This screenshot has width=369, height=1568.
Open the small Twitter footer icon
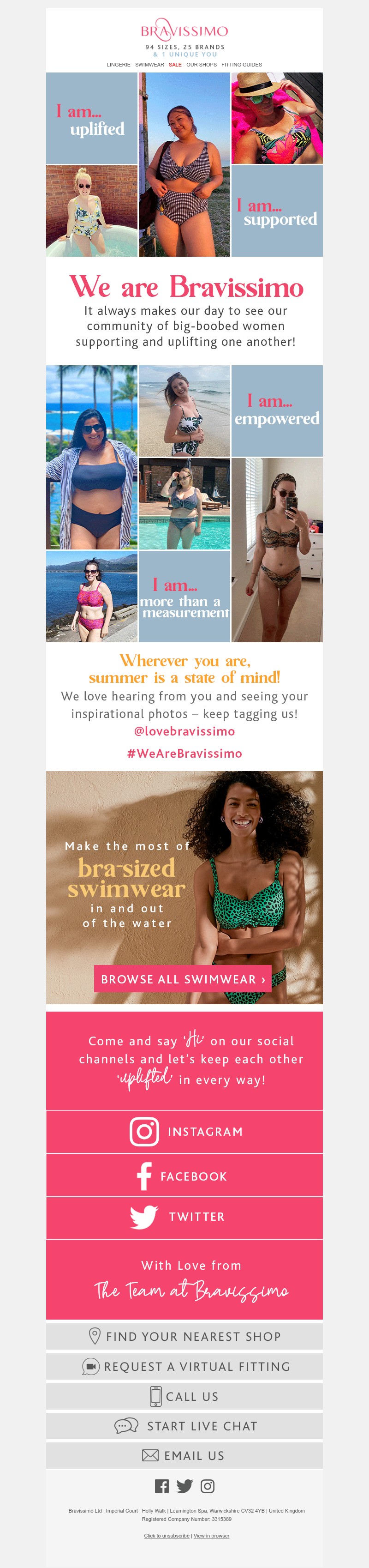184,1486
